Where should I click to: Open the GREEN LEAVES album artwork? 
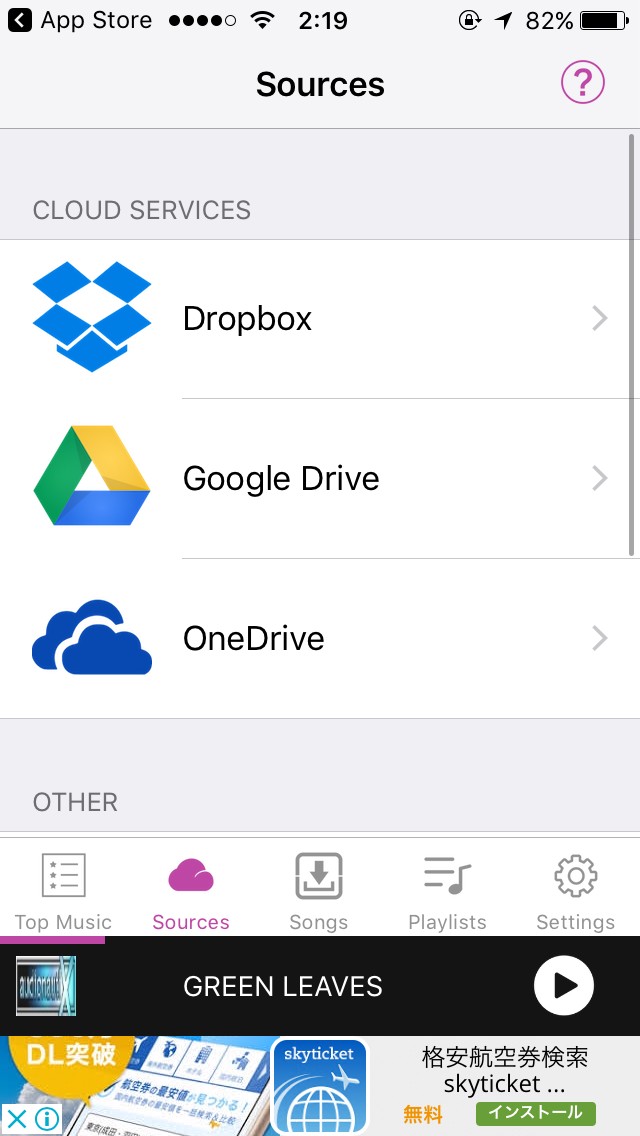tap(46, 986)
